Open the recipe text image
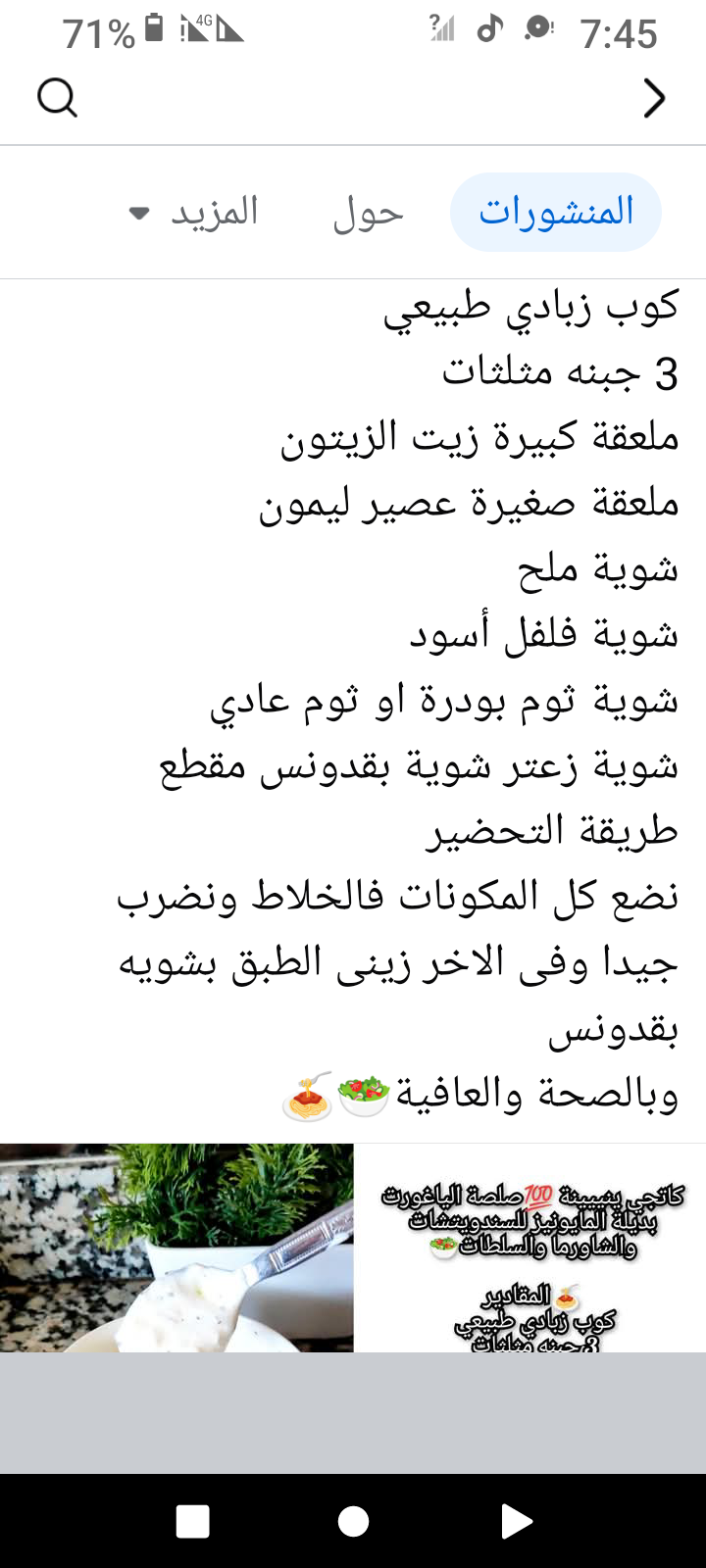The height and width of the screenshot is (1568, 706). pos(530,1248)
